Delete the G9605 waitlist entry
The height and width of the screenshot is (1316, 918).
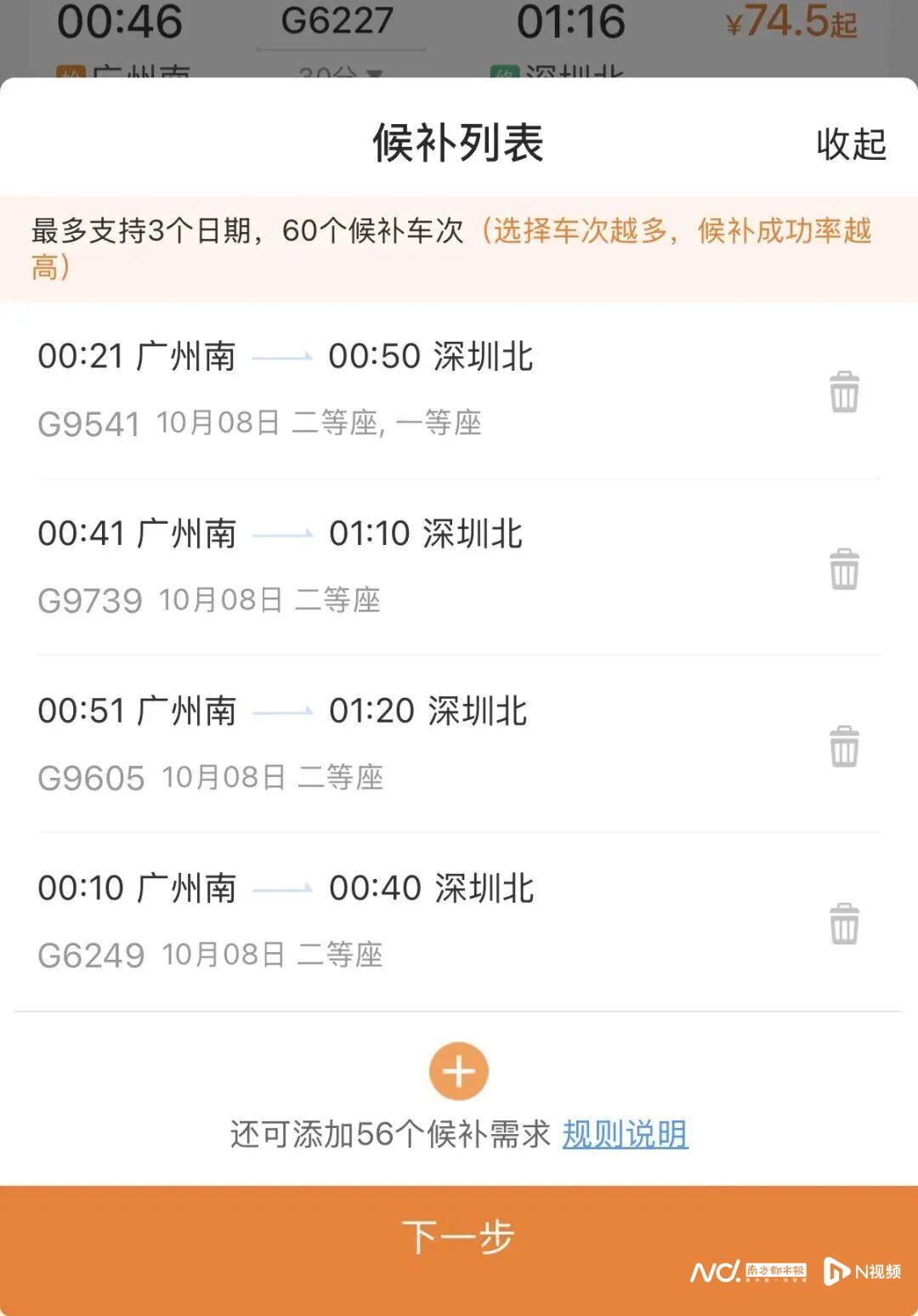click(x=844, y=746)
